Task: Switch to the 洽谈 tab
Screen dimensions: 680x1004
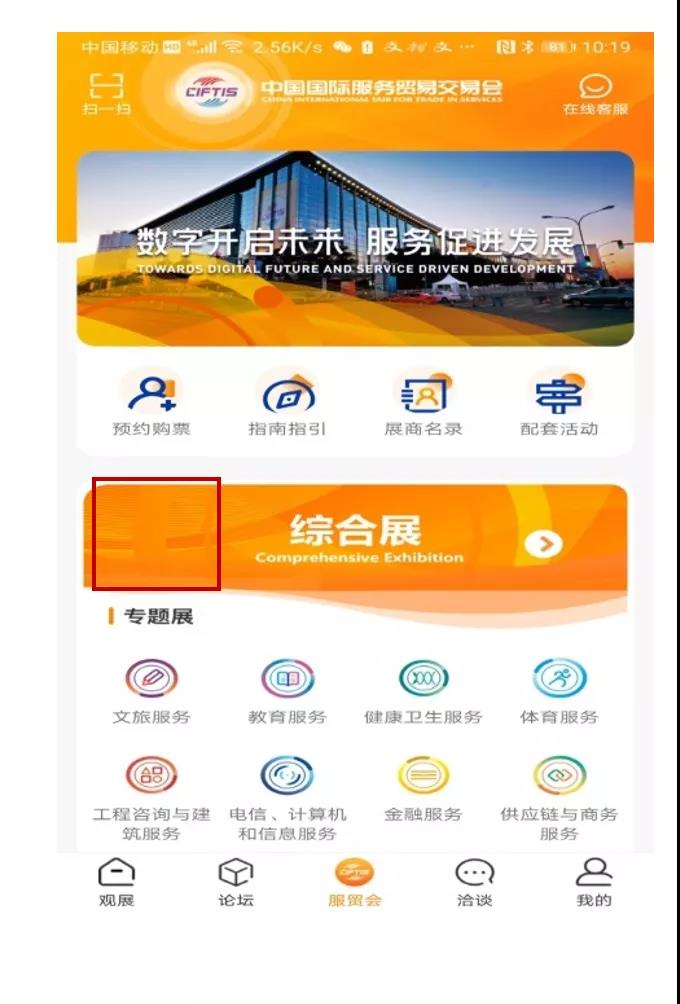Action: [474, 883]
